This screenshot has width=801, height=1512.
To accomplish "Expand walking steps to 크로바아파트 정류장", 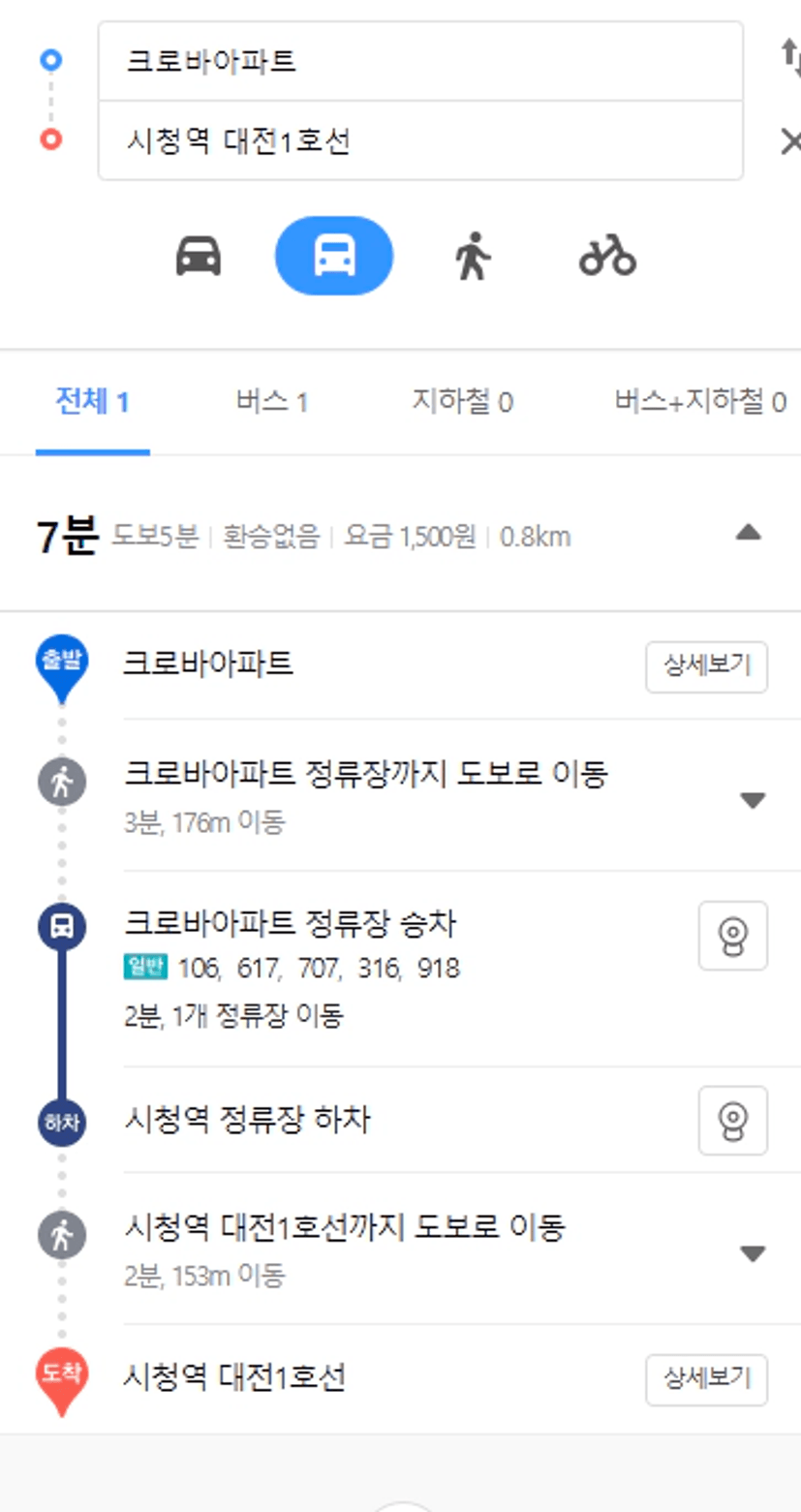I will click(753, 800).
